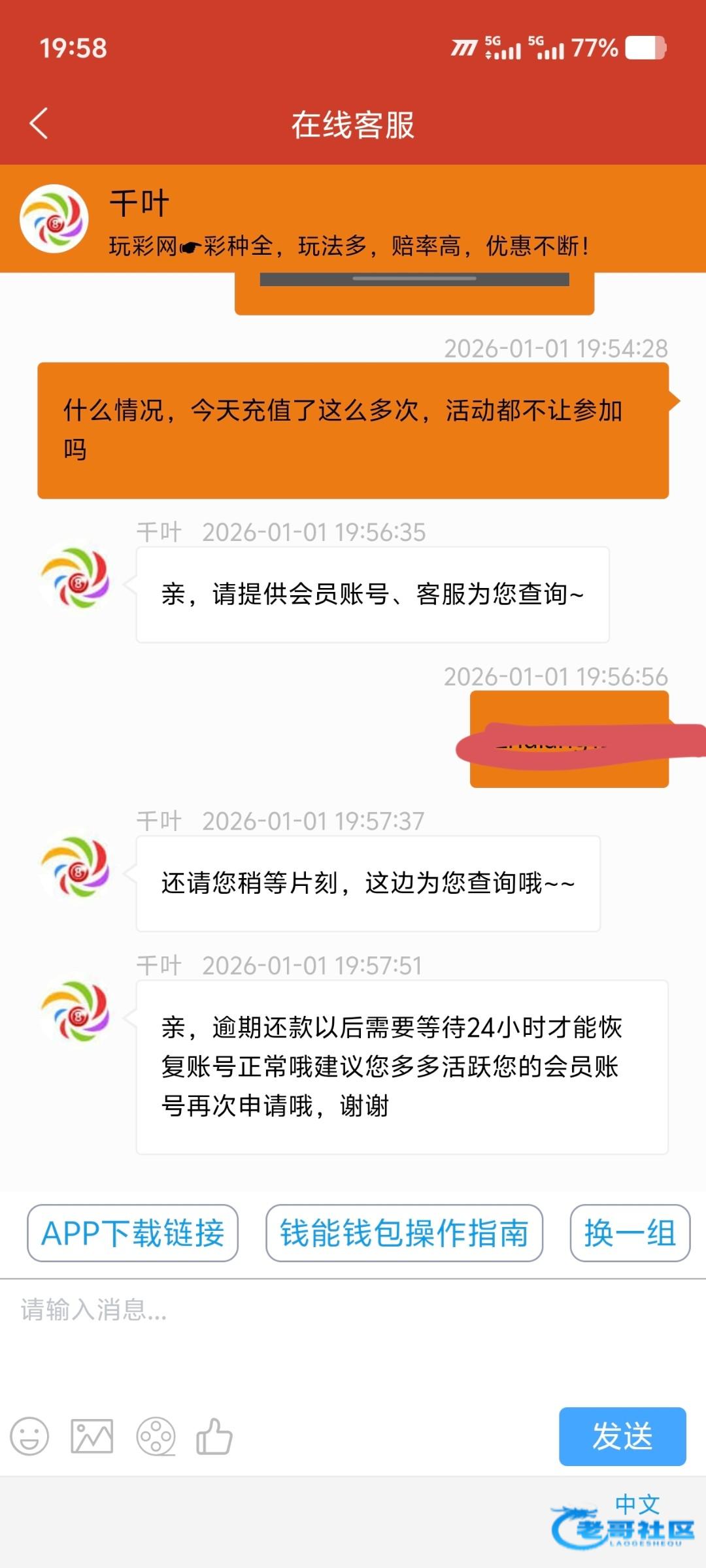The image size is (706, 1568).
Task: Tap 换一组 to refresh suggestions
Action: coord(630,1233)
